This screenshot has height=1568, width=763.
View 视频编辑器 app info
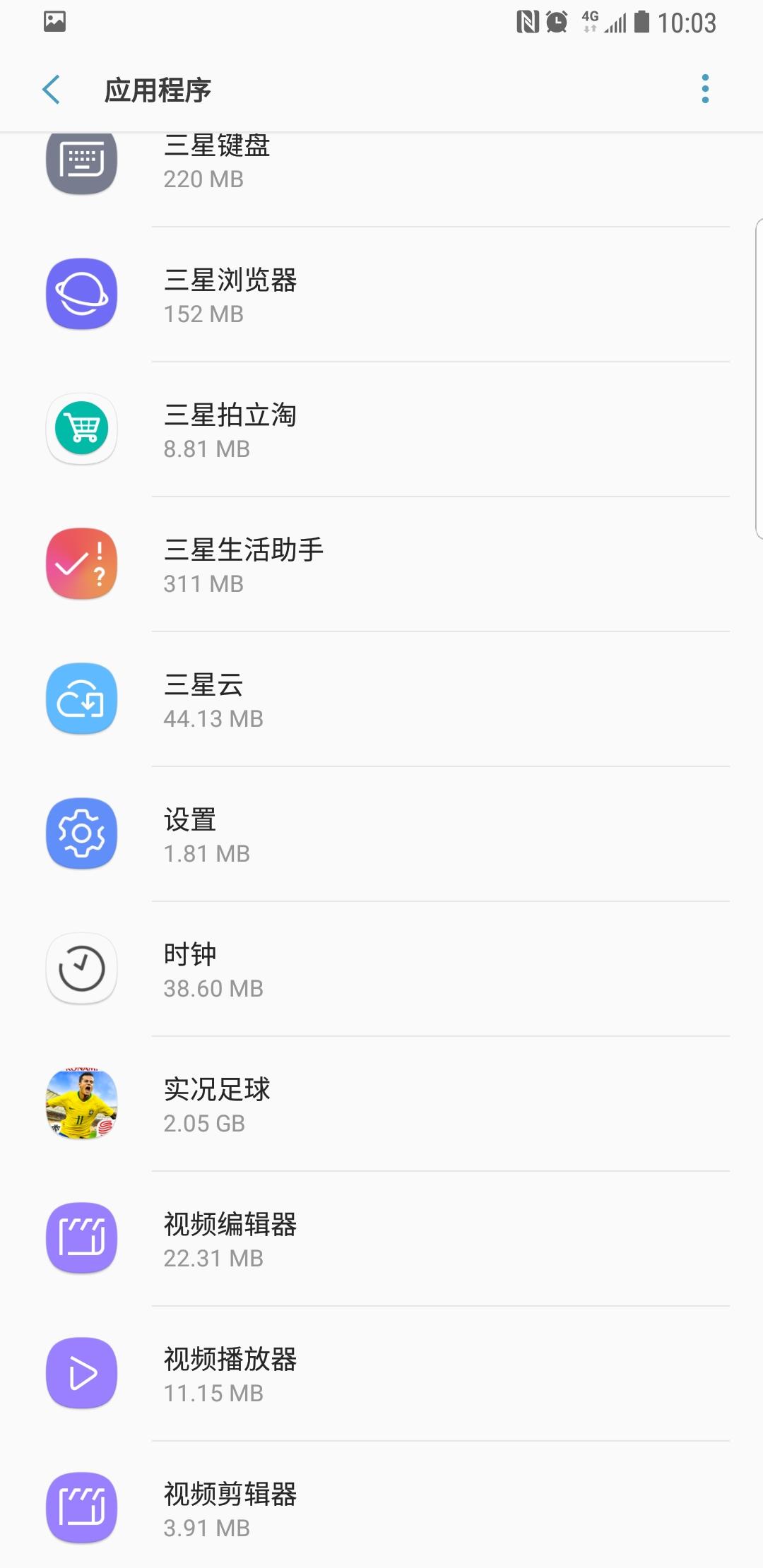point(381,1239)
